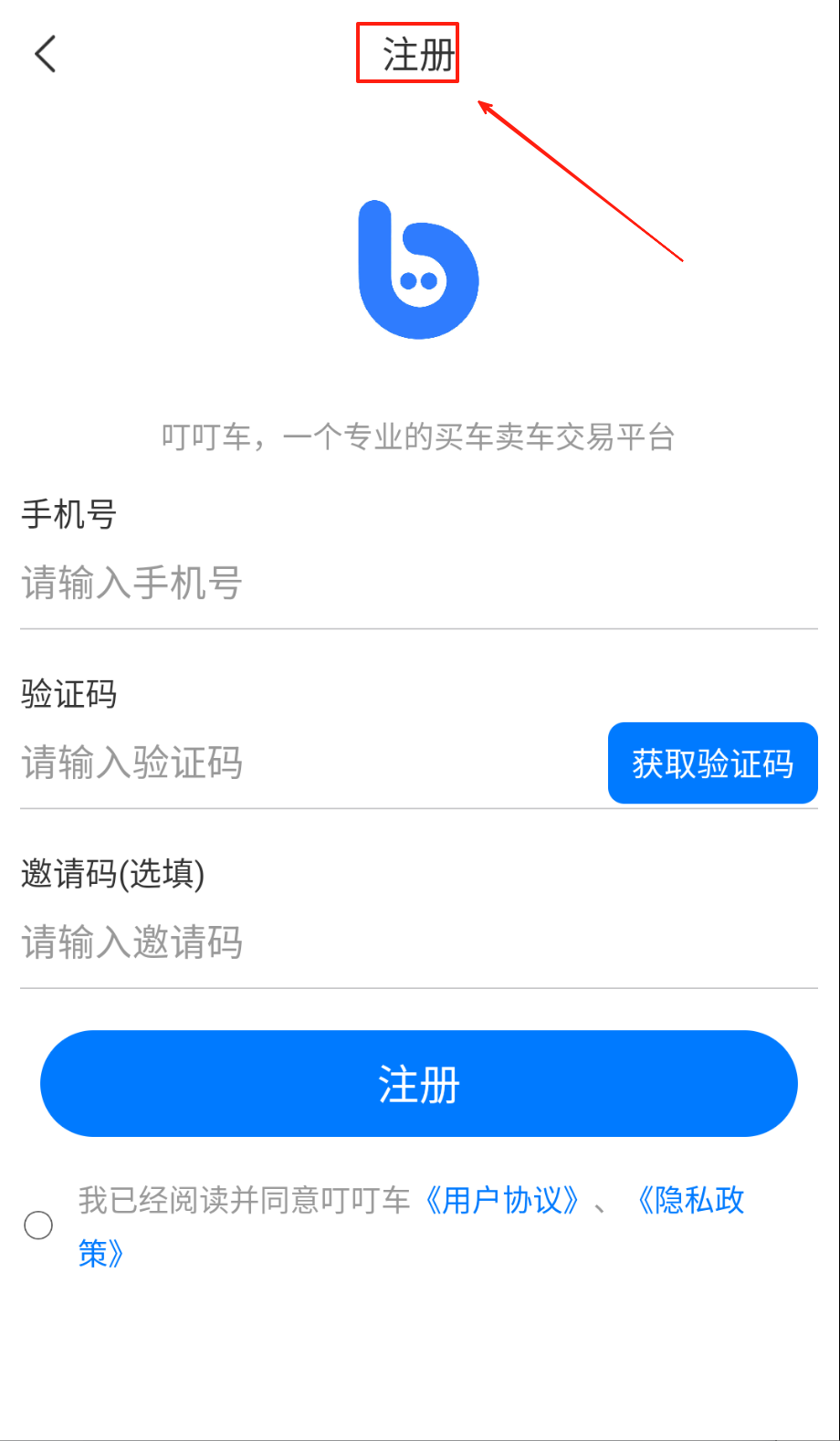840x1441 pixels.
Task: Go back using the top-left arrow
Action: coord(46,54)
